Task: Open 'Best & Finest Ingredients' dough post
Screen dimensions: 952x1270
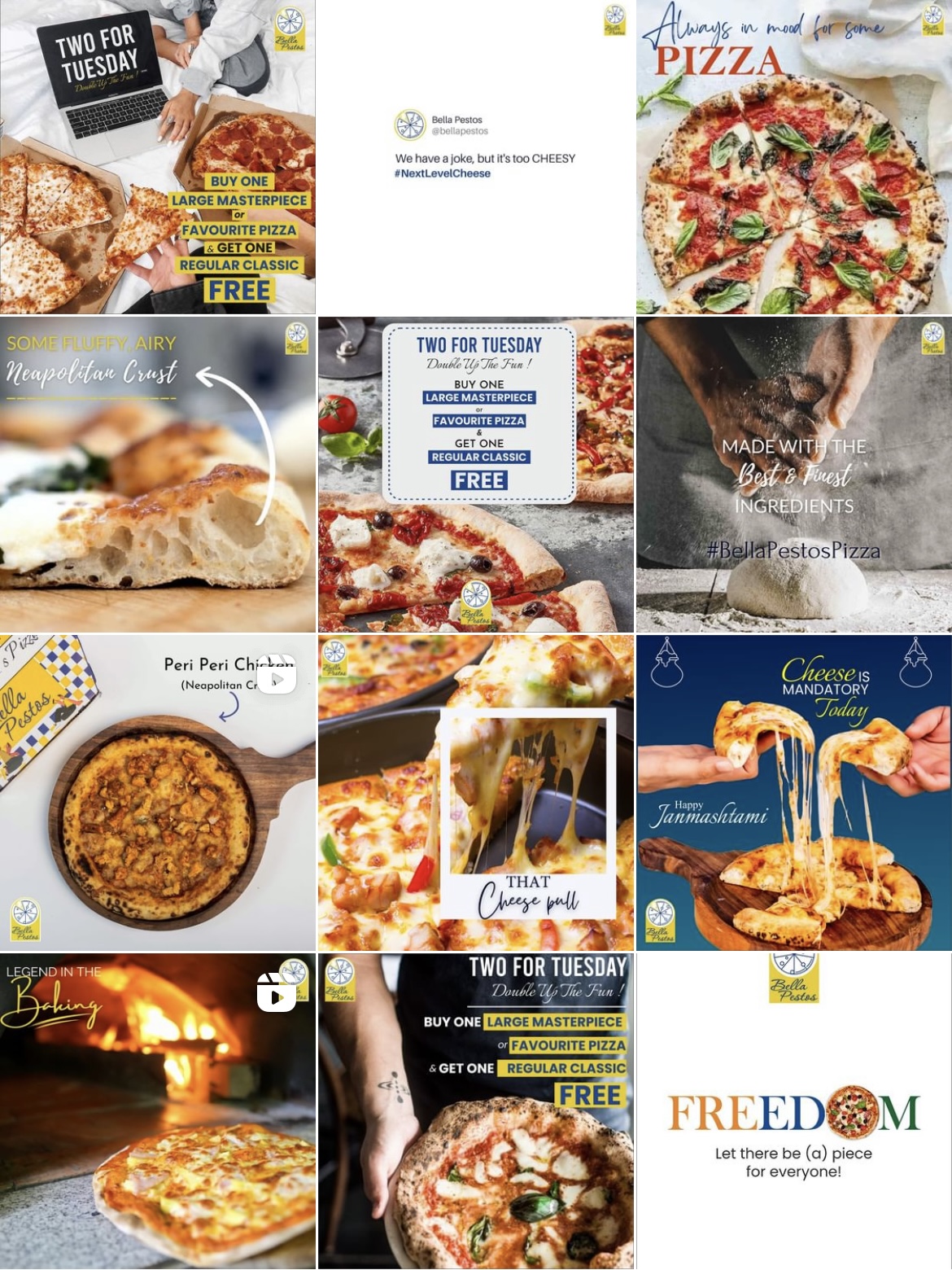Action: coord(793,475)
